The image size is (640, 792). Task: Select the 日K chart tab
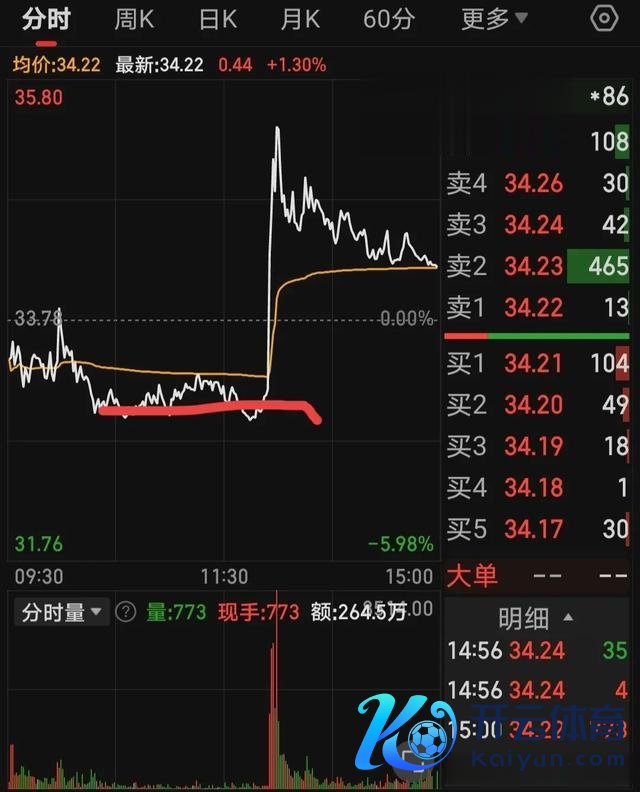point(217,19)
